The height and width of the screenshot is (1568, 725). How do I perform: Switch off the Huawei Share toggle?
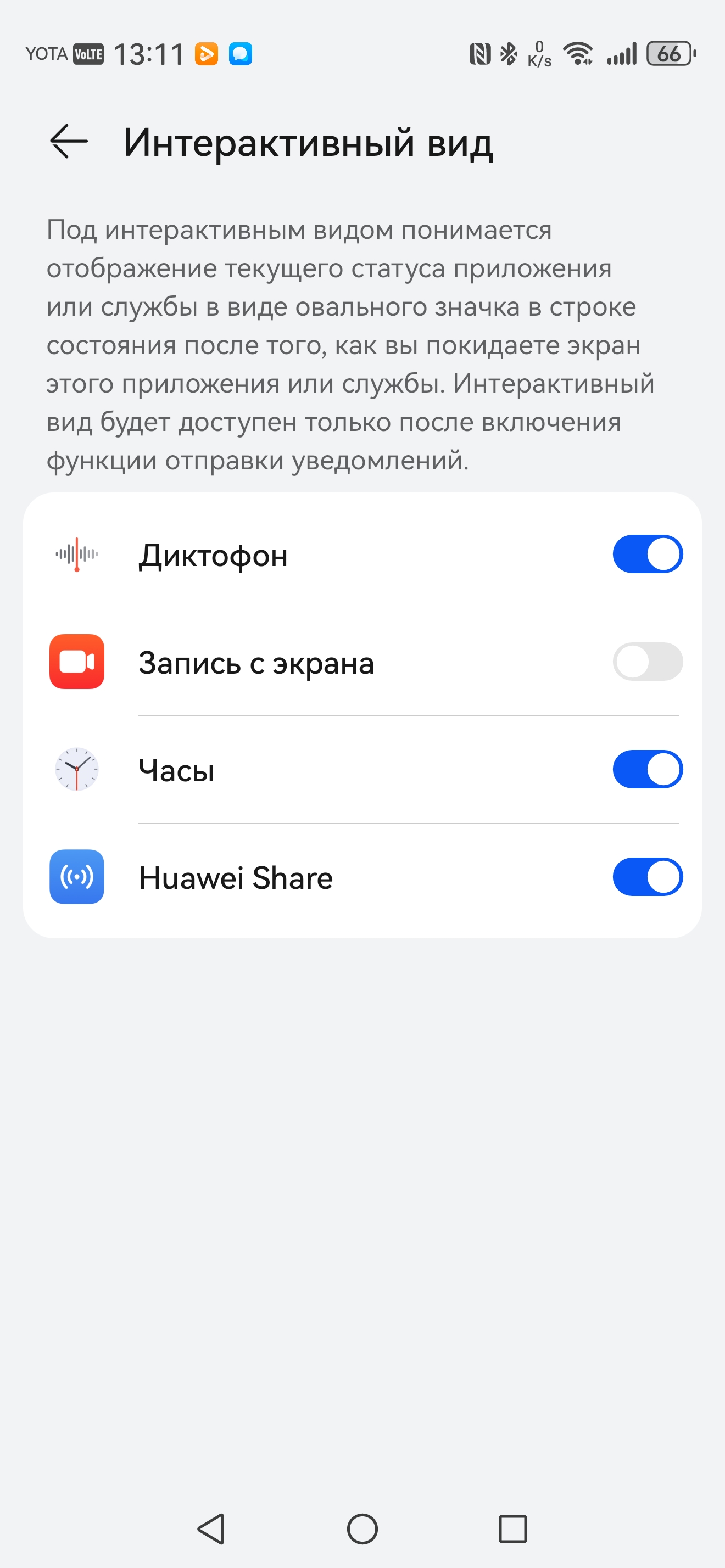pos(647,877)
